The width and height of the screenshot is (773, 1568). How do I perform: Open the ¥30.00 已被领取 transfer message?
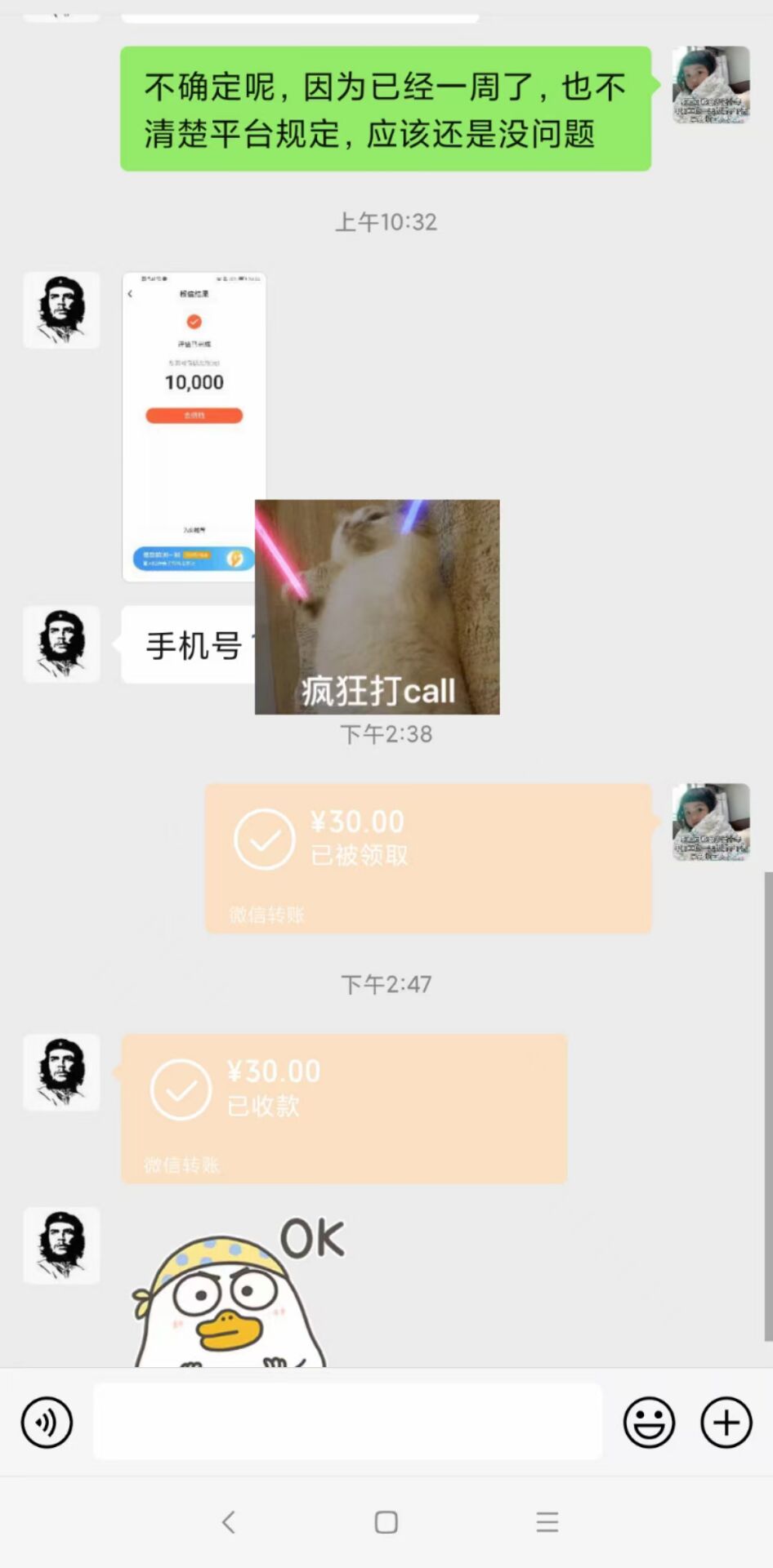coord(428,857)
